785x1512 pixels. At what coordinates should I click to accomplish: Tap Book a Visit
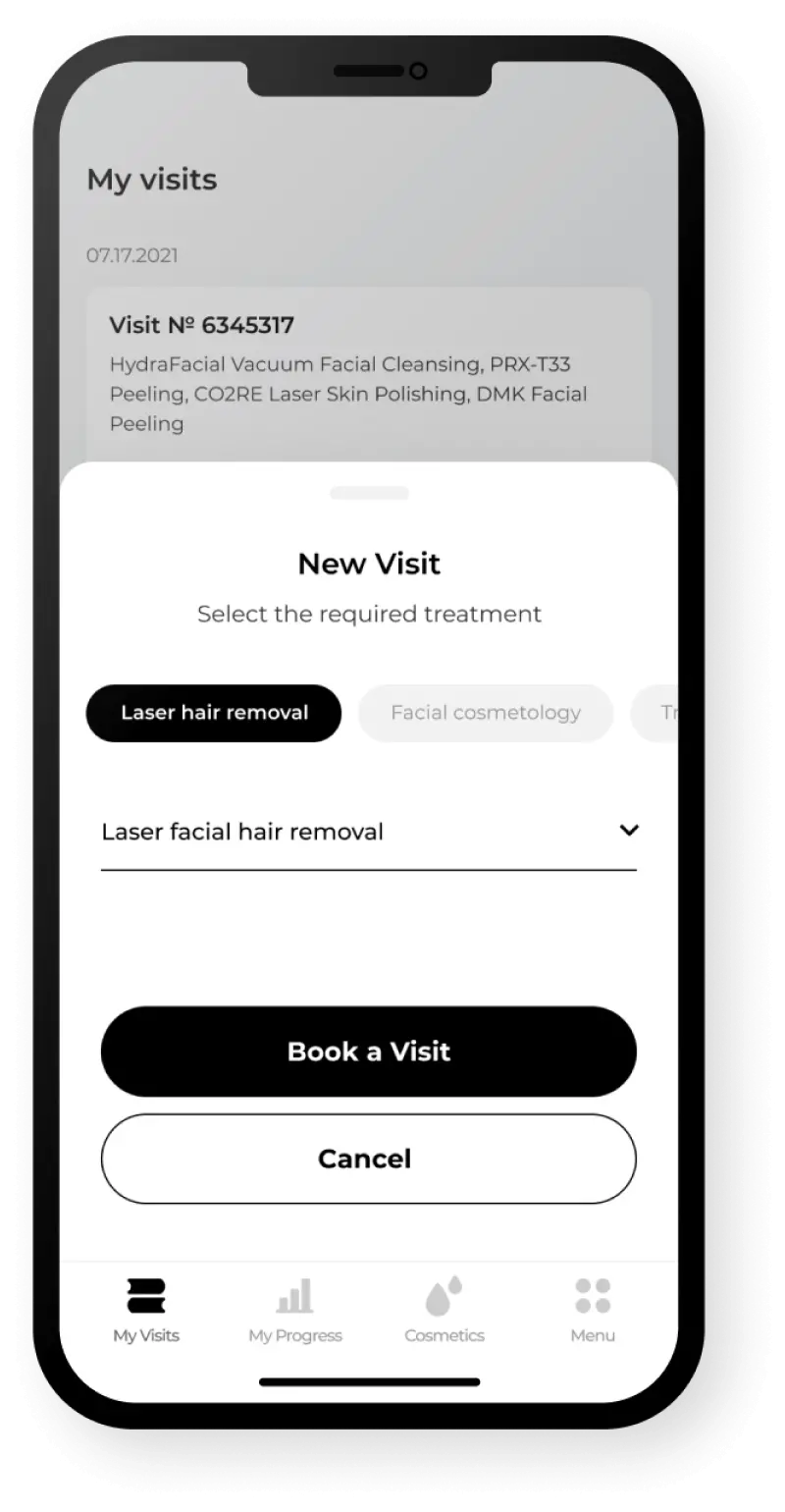(x=369, y=1052)
